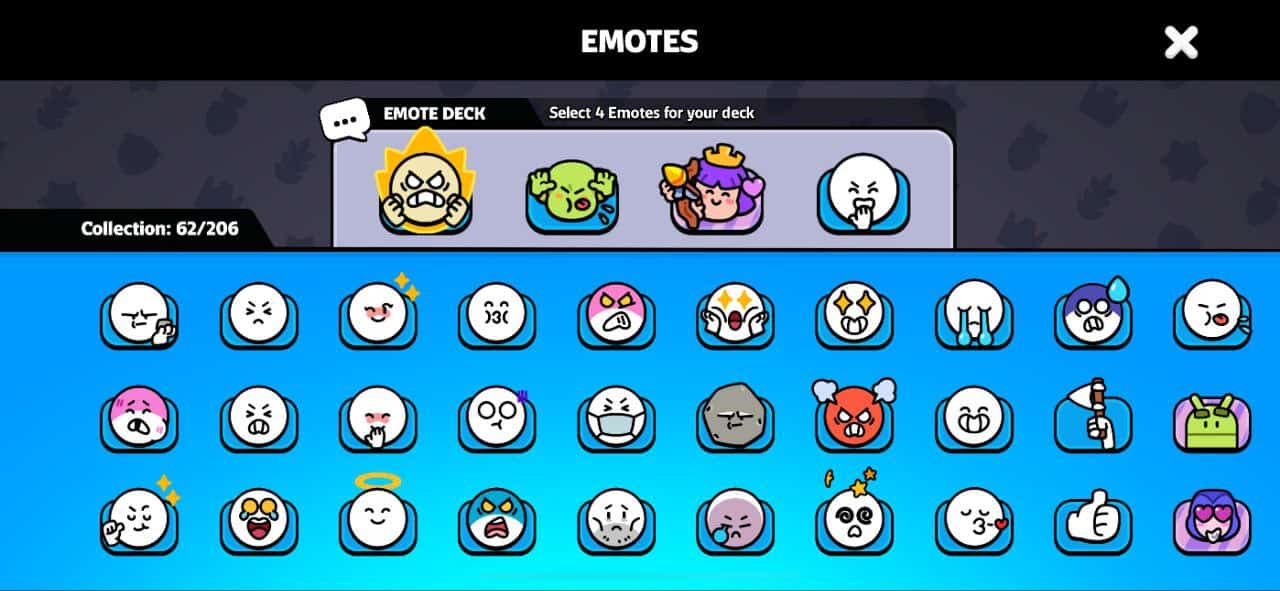This screenshot has width=1280, height=591.
Task: Select the thumbs up emote
Action: (1093, 520)
